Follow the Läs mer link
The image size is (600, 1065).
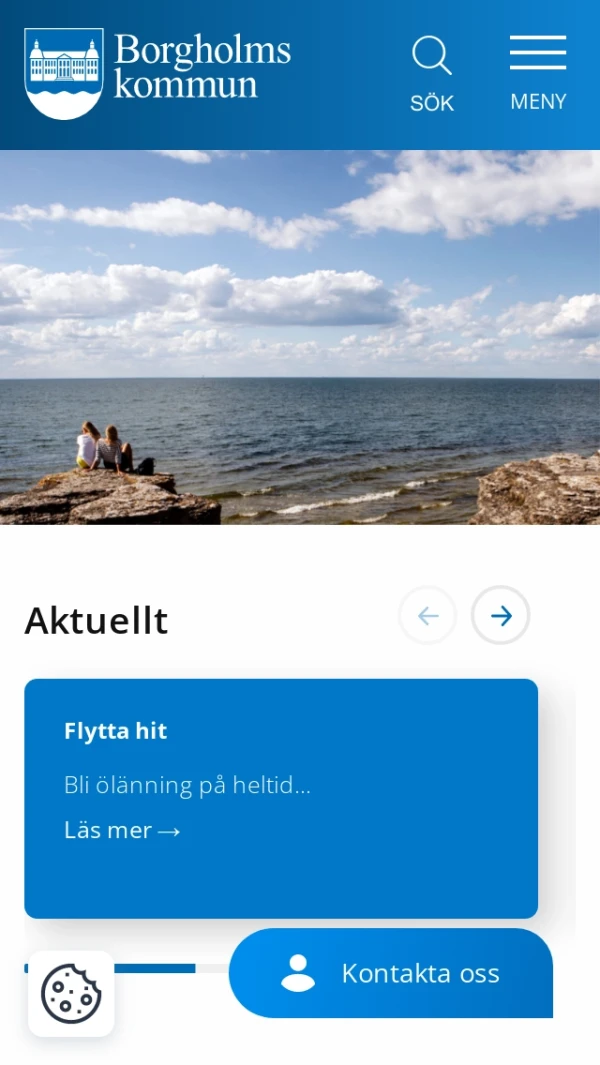(x=121, y=831)
